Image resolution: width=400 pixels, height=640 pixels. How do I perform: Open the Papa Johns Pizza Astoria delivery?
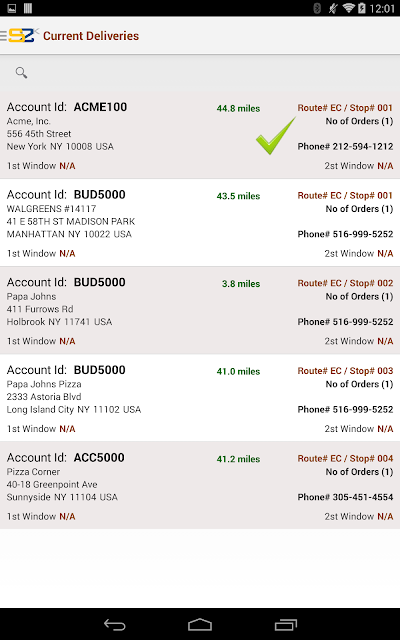[x=200, y=398]
